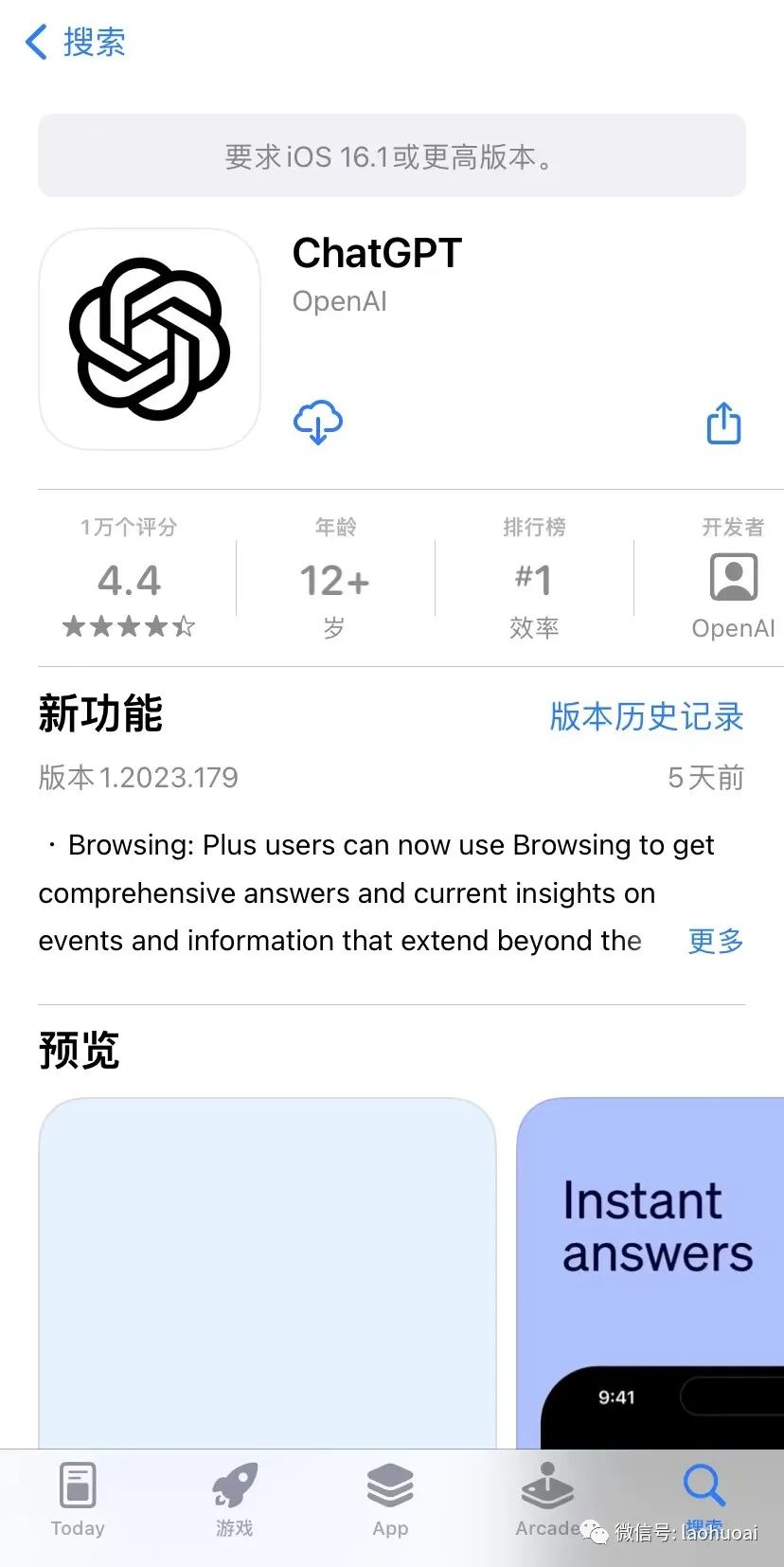
Task: Open the blank first preview screenshot
Action: (x=267, y=1272)
